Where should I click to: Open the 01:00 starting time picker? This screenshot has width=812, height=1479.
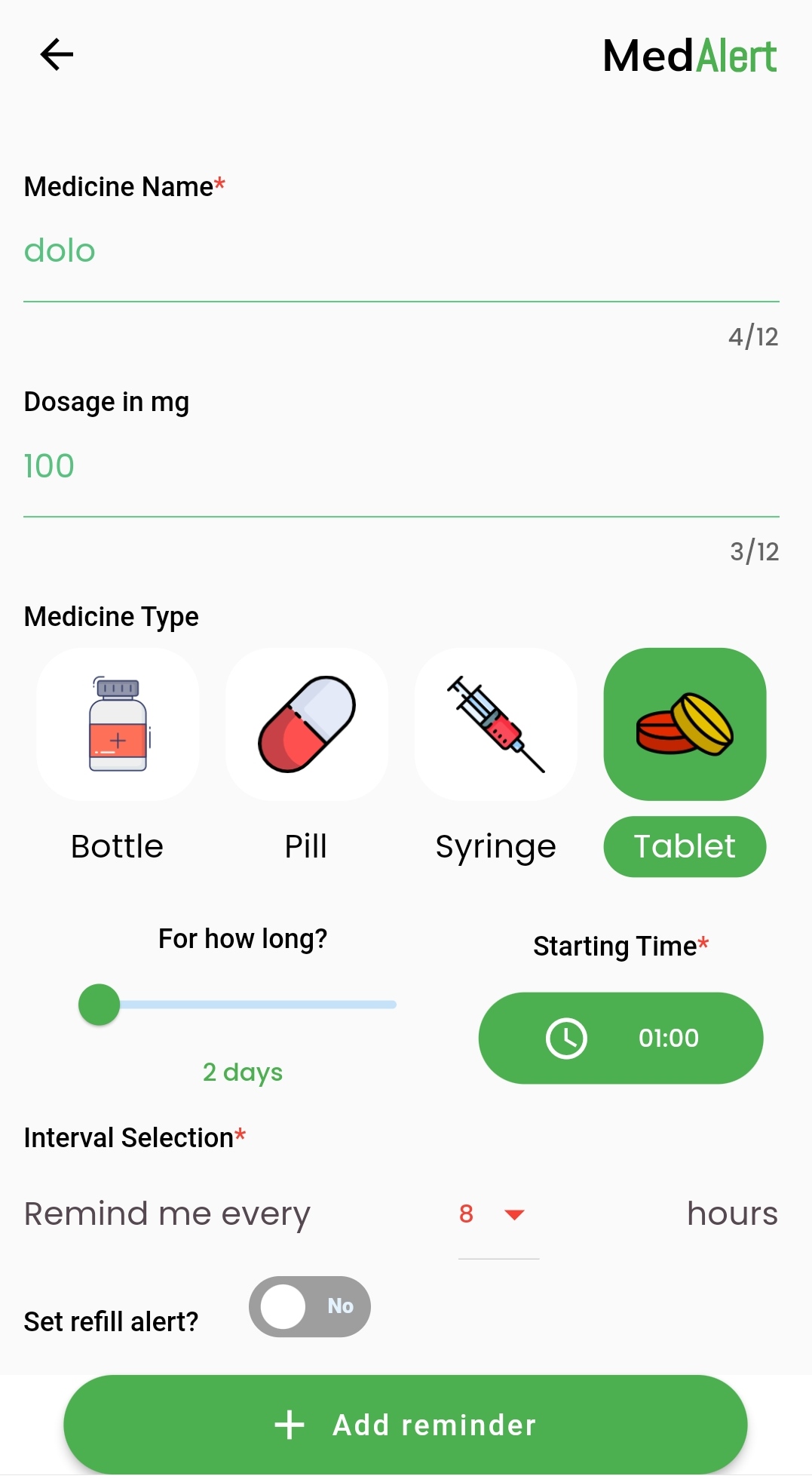[620, 1038]
